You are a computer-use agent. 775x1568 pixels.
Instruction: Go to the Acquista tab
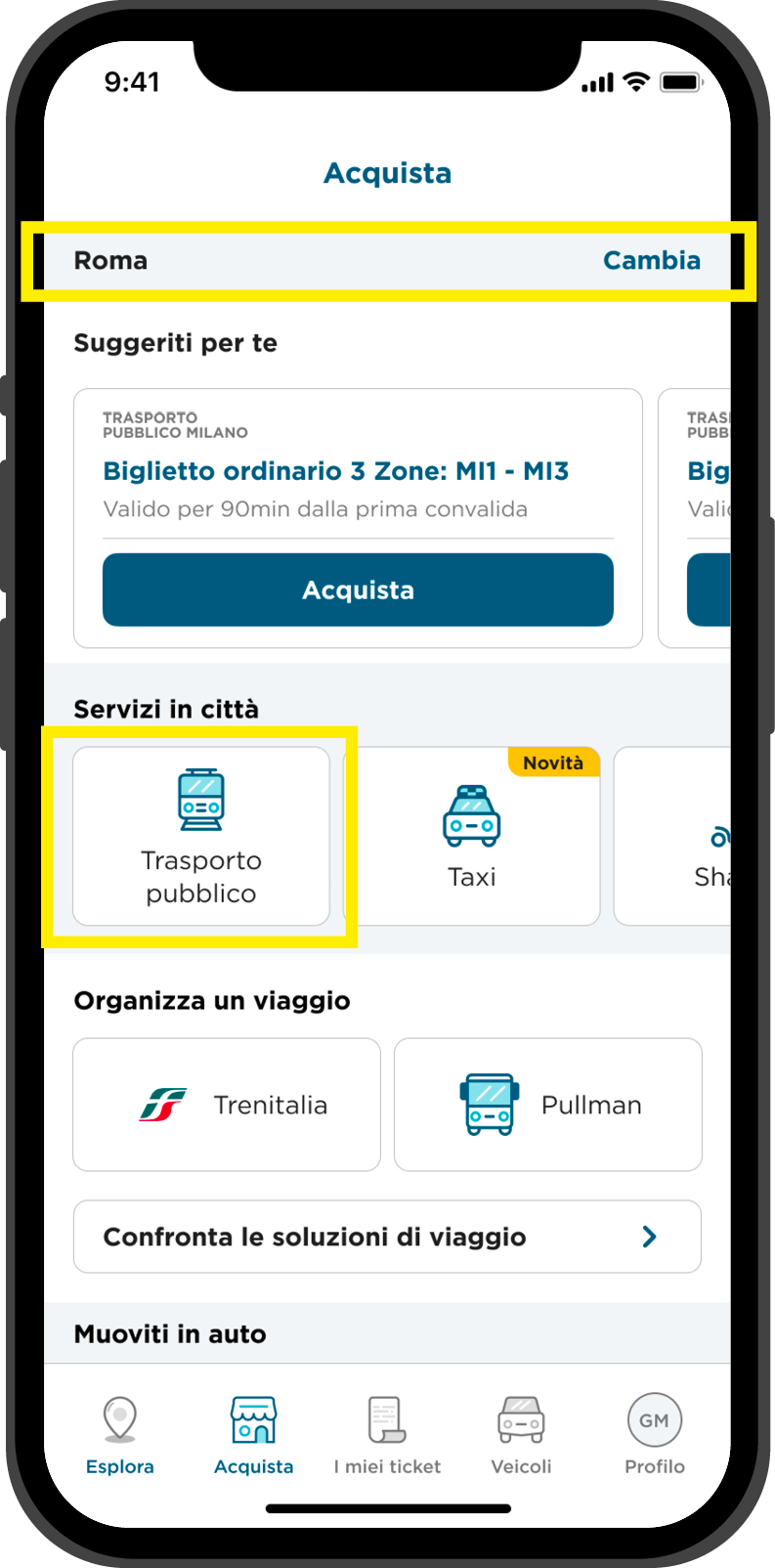[254, 1435]
